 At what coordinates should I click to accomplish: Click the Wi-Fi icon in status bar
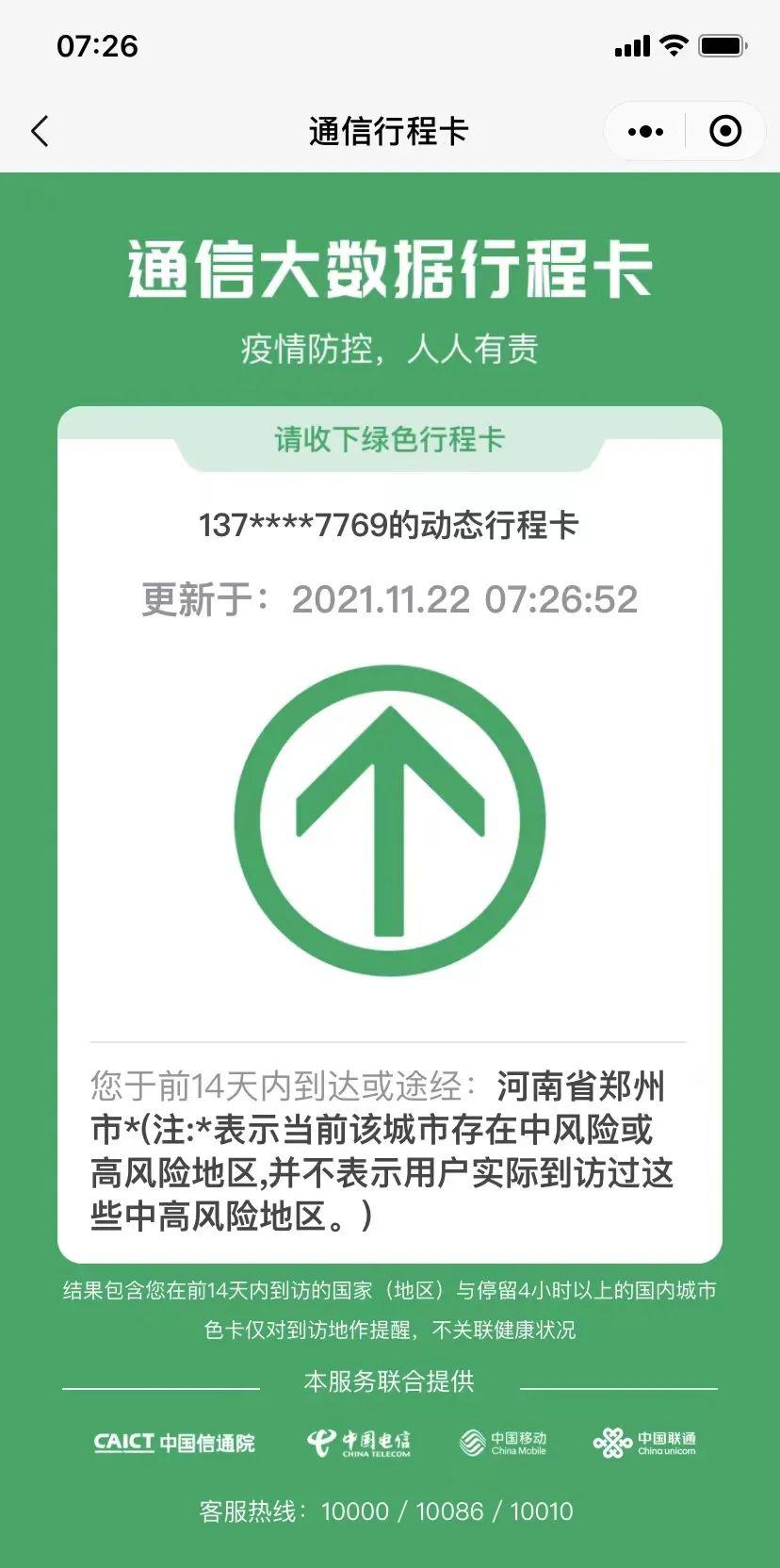click(x=674, y=44)
